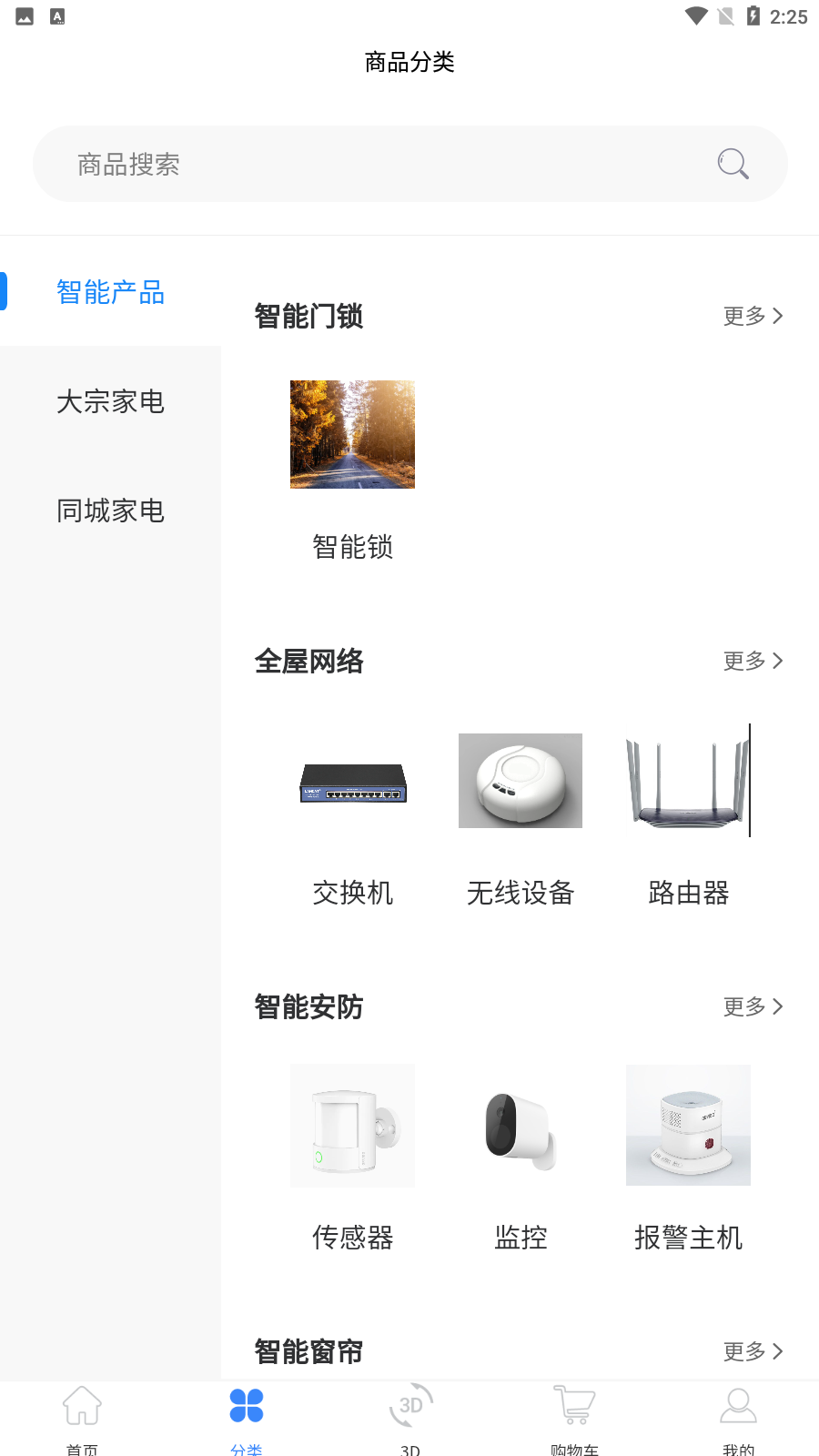This screenshot has height=1456, width=819.
Task: Tap the 路由器 router product image
Action: tap(688, 781)
